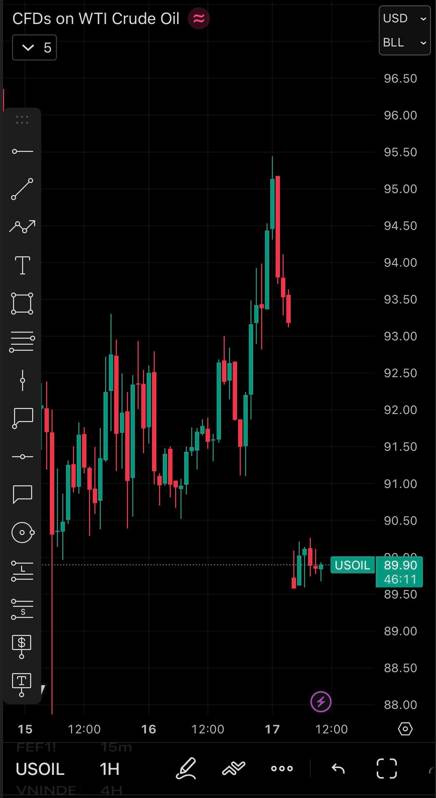Select the trend line tool

pyautogui.click(x=22, y=189)
